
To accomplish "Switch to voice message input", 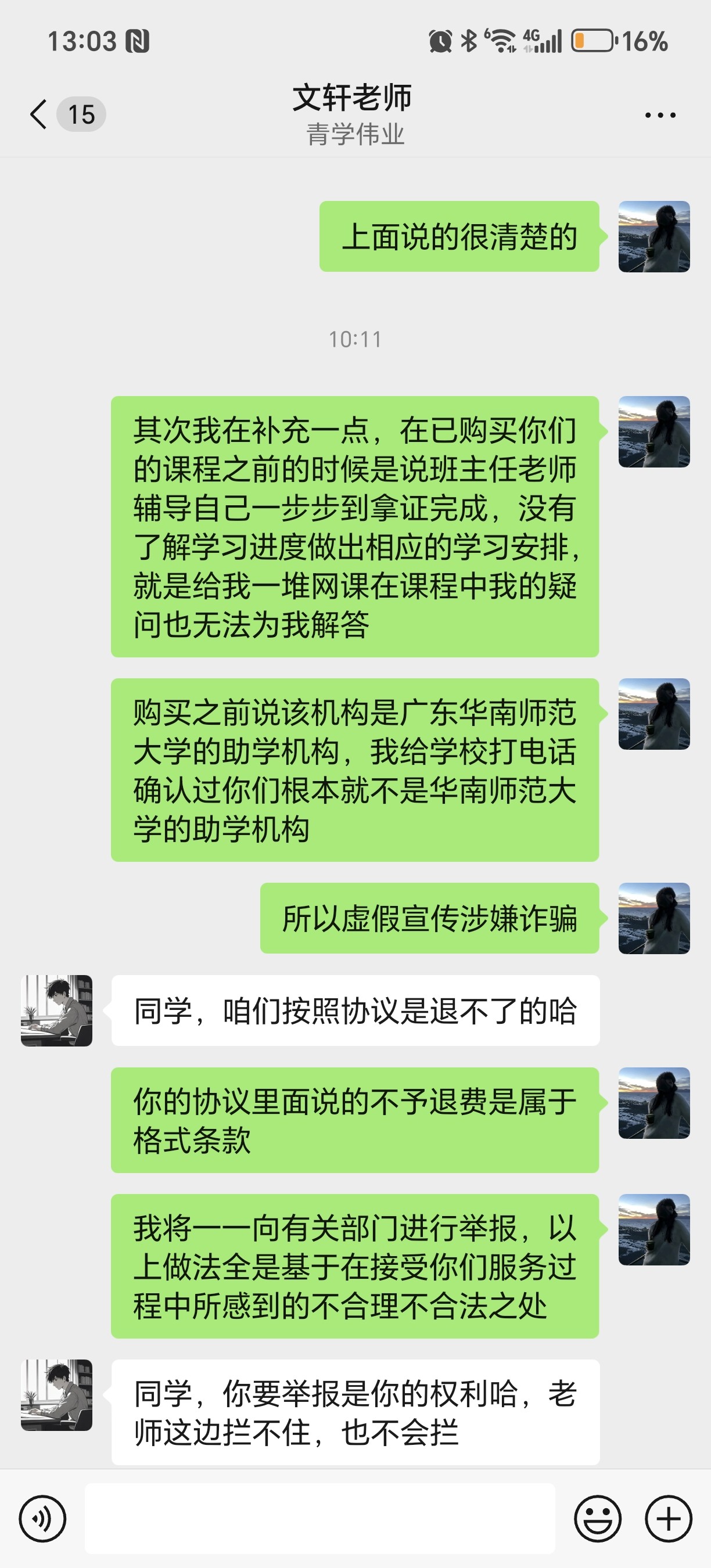I will click(42, 1519).
